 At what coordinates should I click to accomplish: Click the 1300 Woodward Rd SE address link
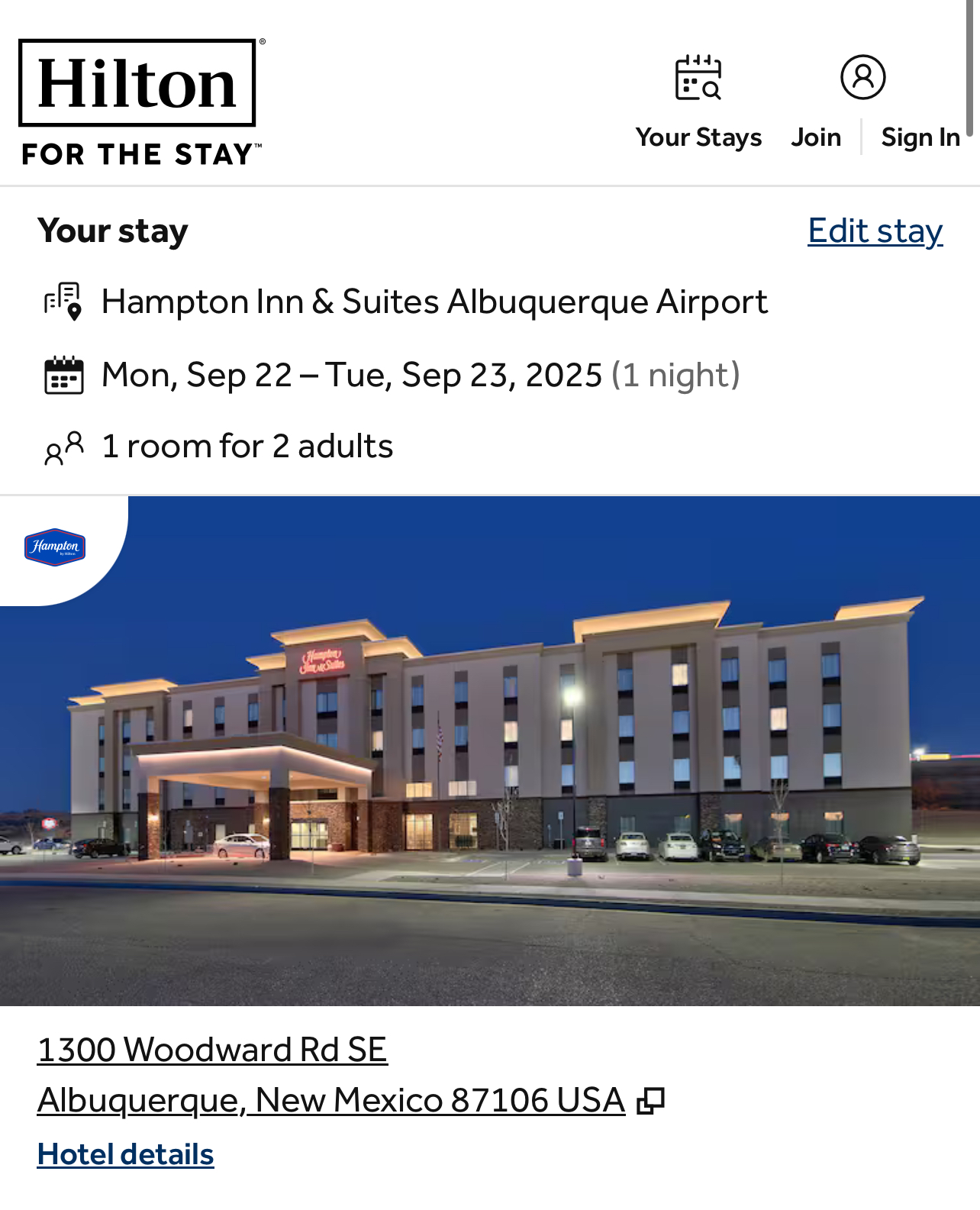pyautogui.click(x=213, y=1048)
